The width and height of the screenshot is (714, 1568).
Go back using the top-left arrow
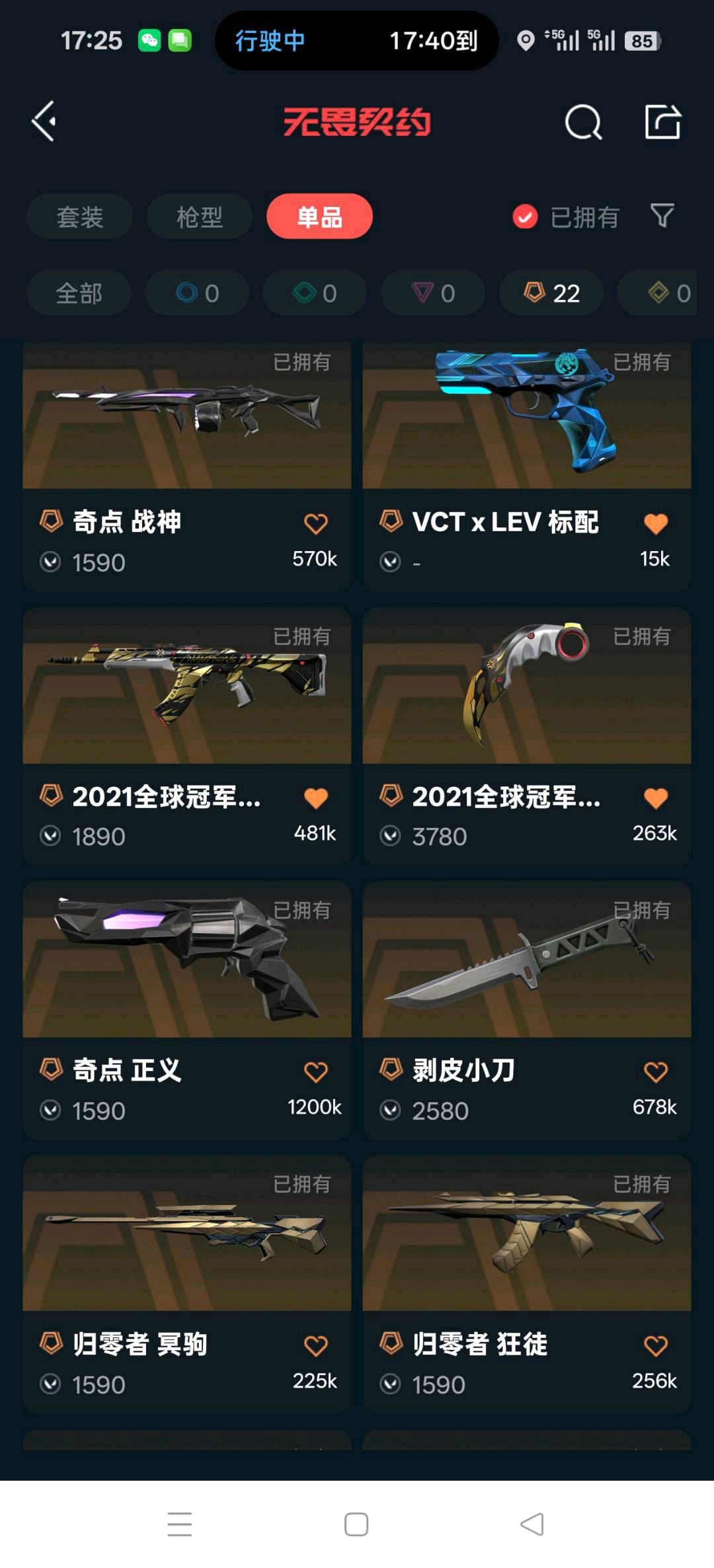[44, 122]
